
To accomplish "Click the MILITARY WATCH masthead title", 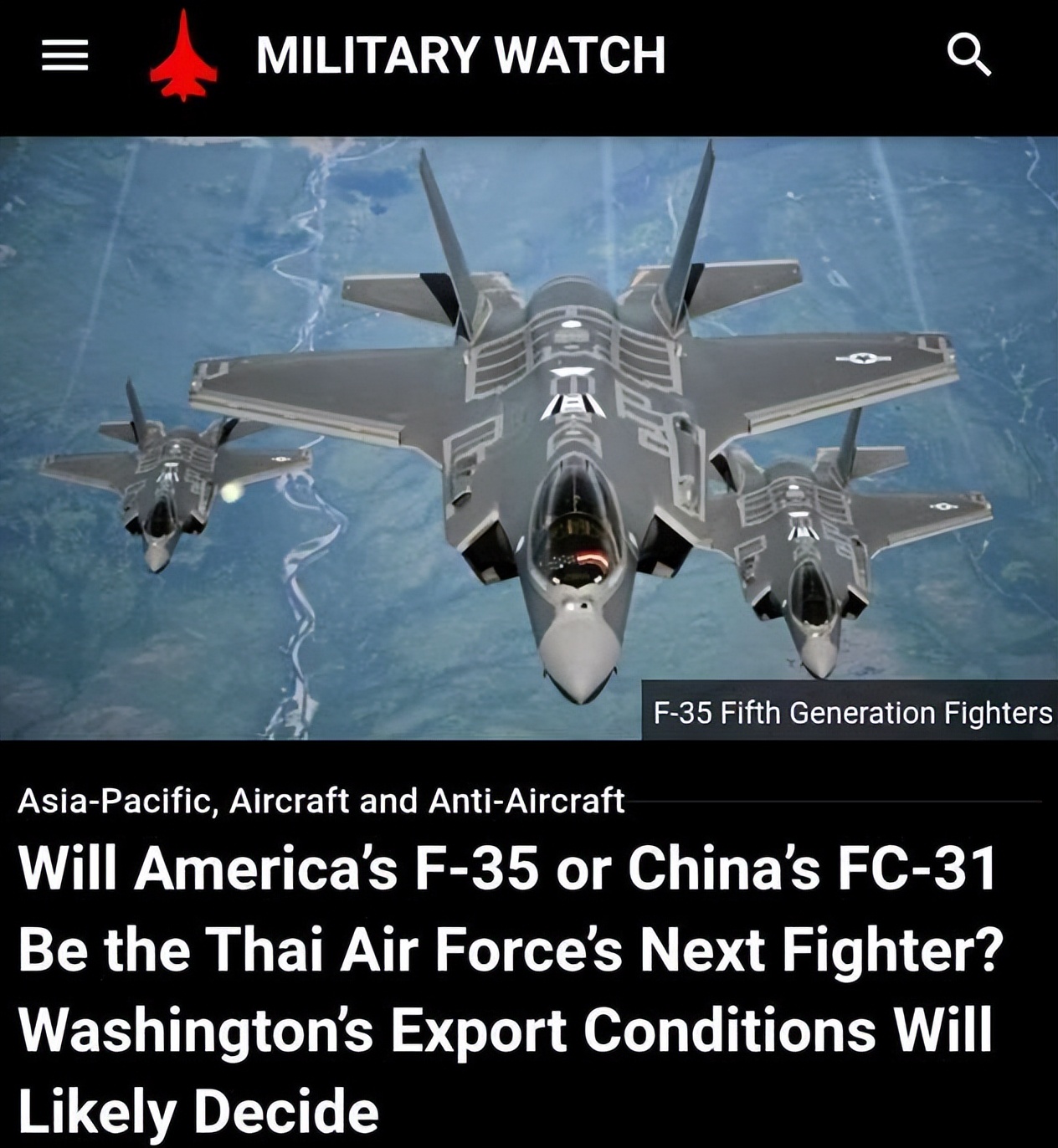I will coord(459,57).
